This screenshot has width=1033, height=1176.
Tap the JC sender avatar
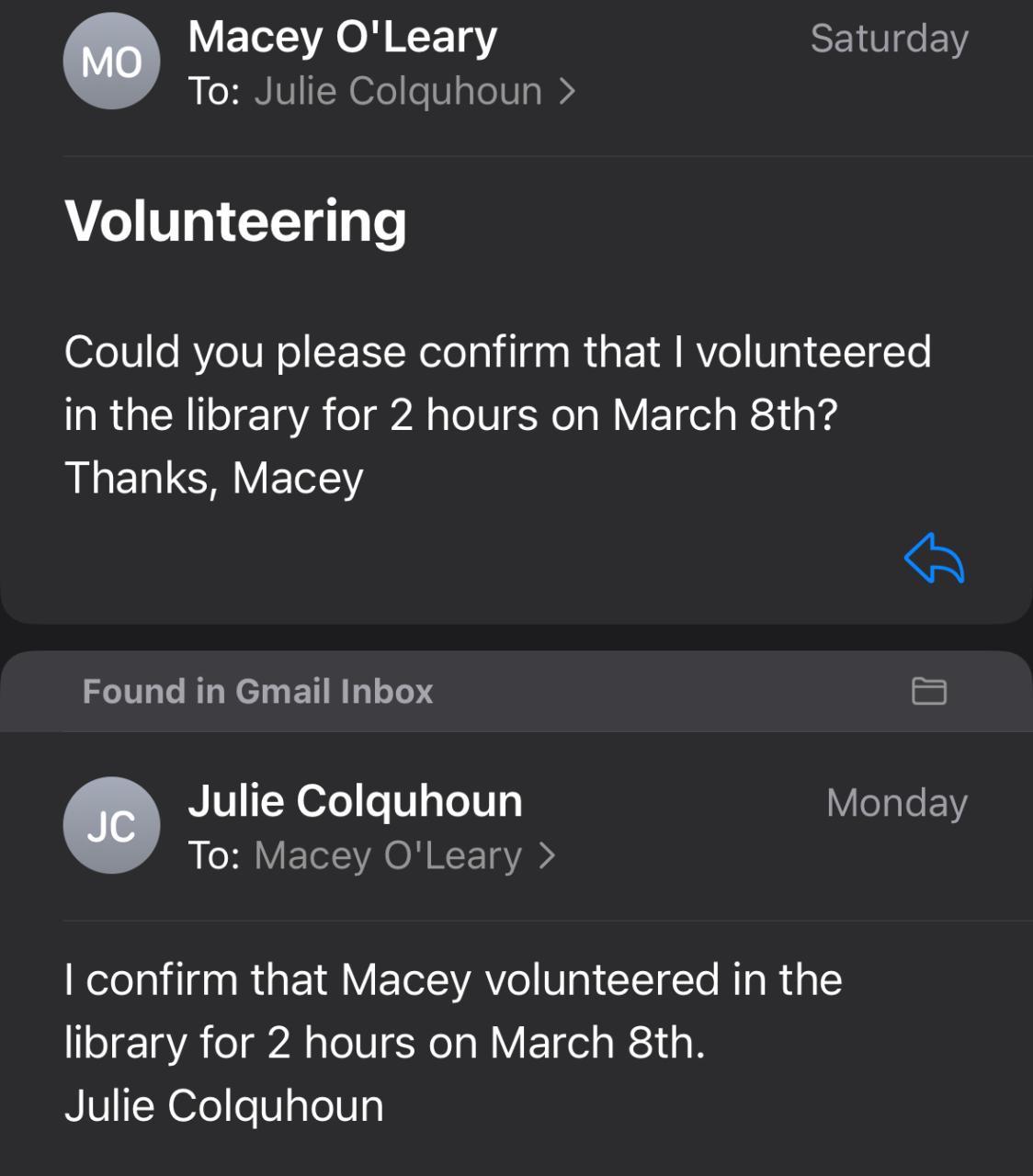[x=111, y=825]
